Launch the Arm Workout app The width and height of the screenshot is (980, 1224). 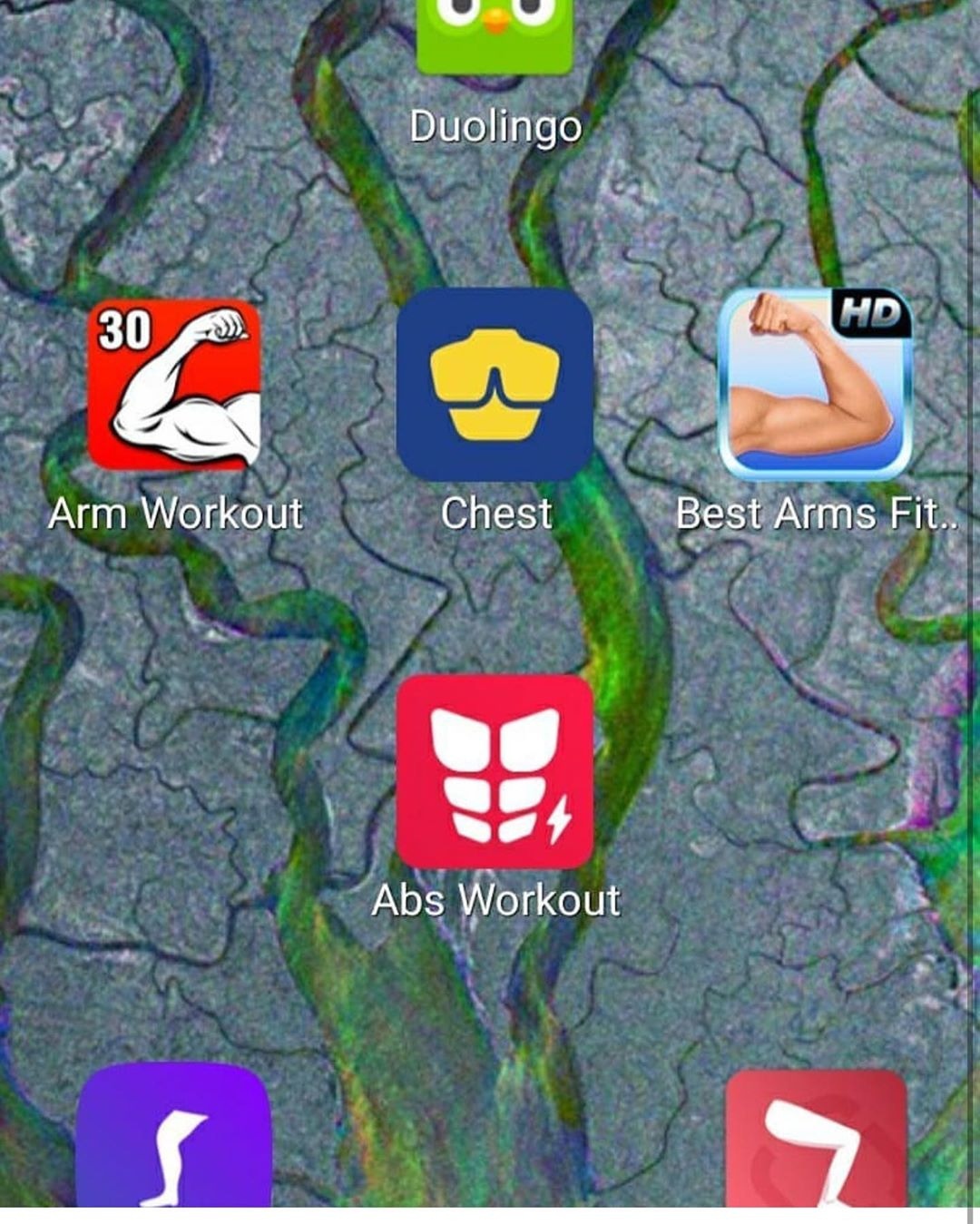174,385
